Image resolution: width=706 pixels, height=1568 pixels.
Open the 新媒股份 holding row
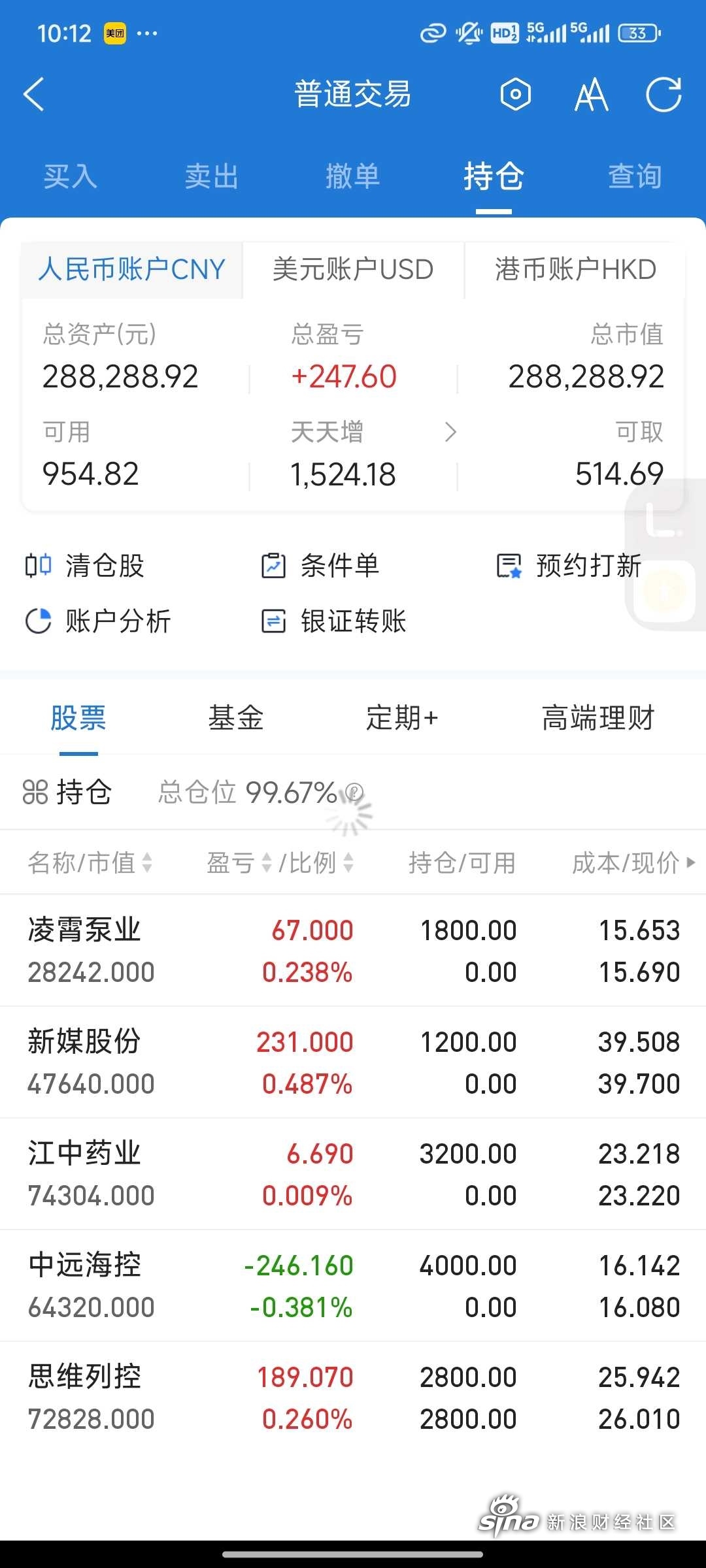353,1062
